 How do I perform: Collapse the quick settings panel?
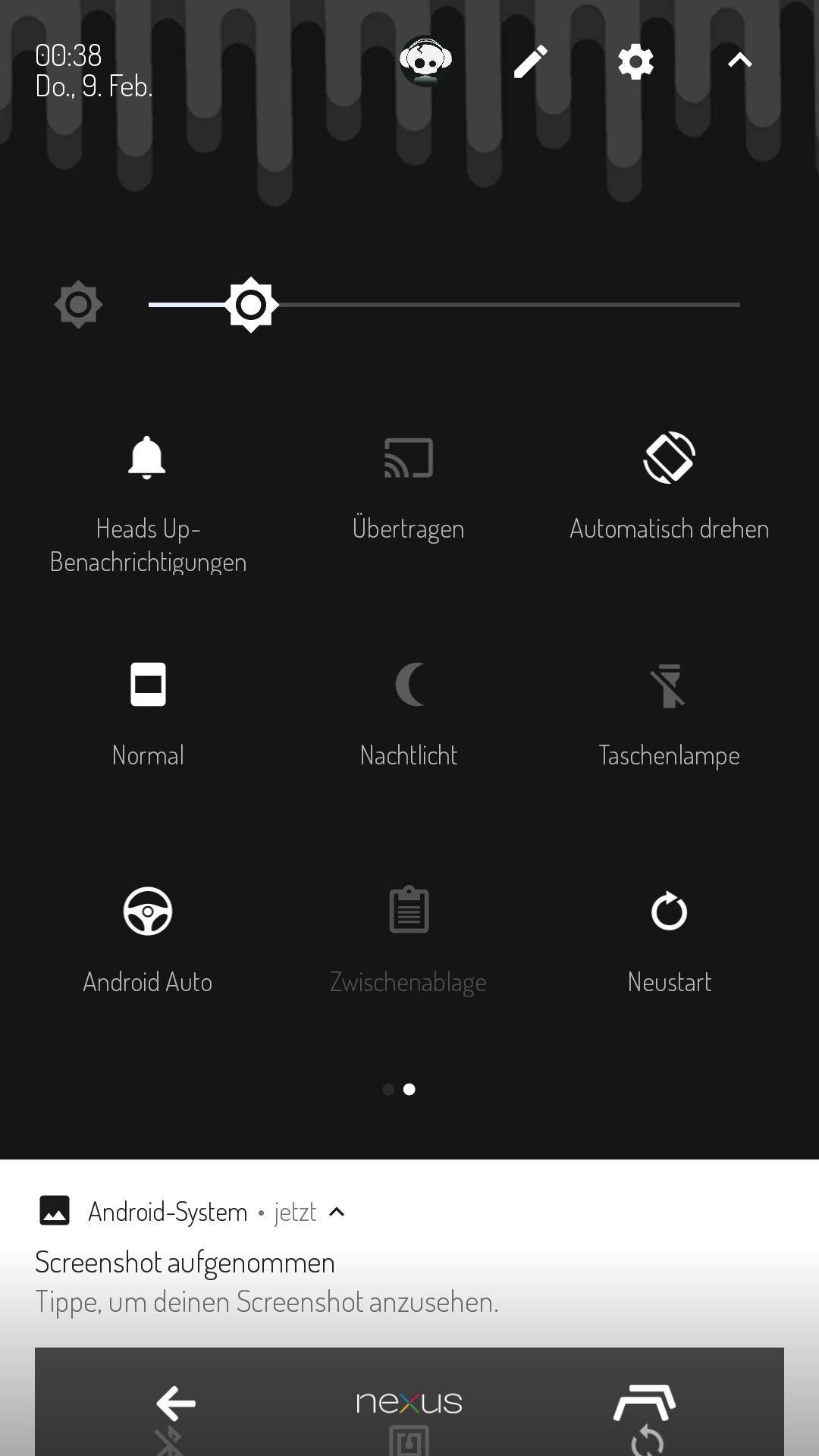[x=740, y=61]
